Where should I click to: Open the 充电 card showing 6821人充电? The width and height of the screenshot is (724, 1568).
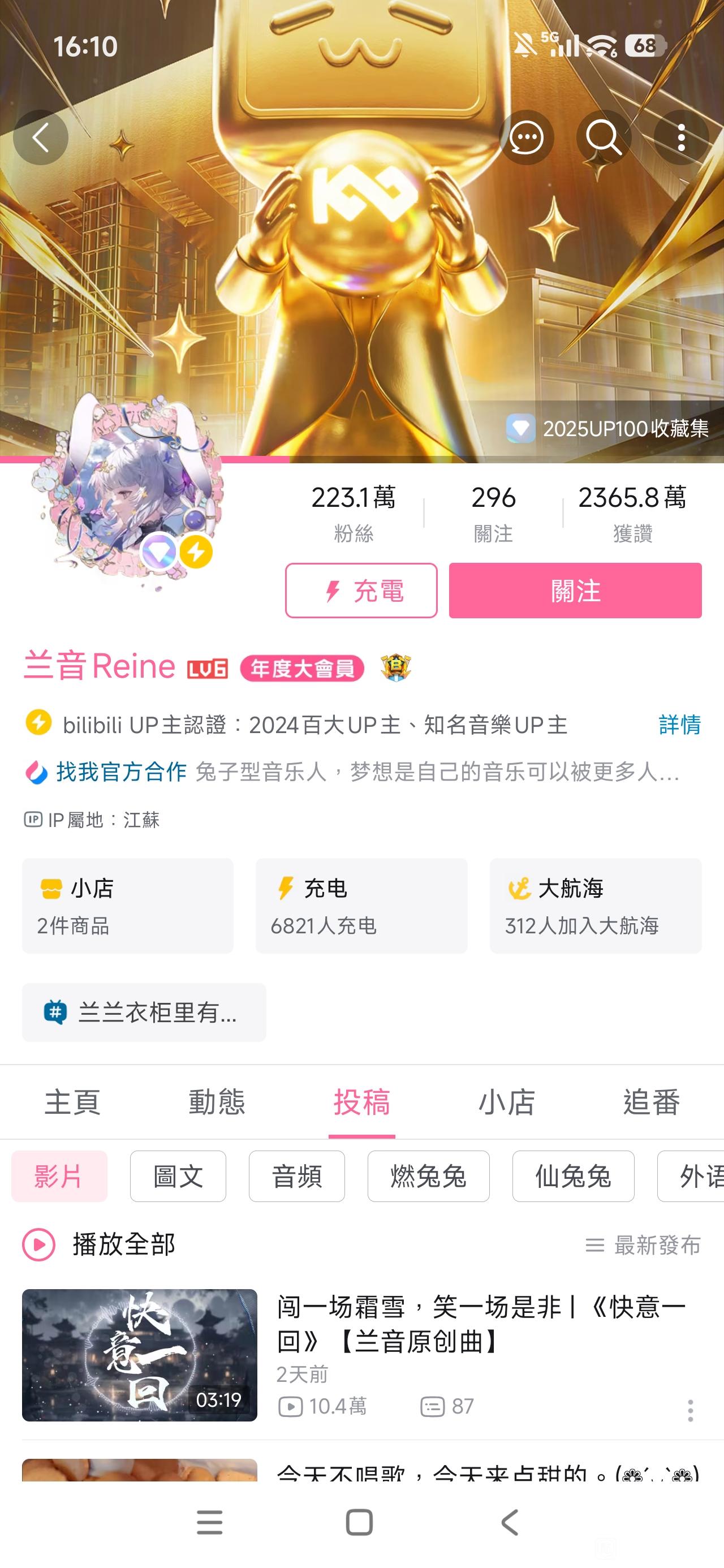point(361,906)
